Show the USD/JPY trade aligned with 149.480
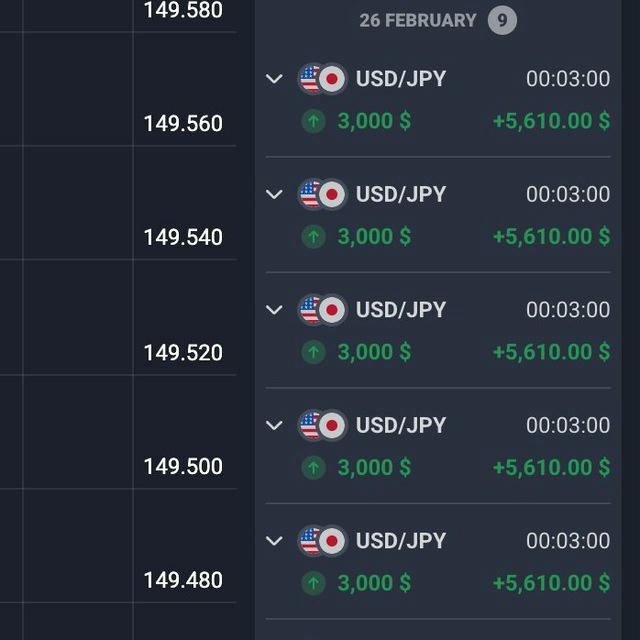Viewport: 640px width, 640px height. tap(275, 541)
